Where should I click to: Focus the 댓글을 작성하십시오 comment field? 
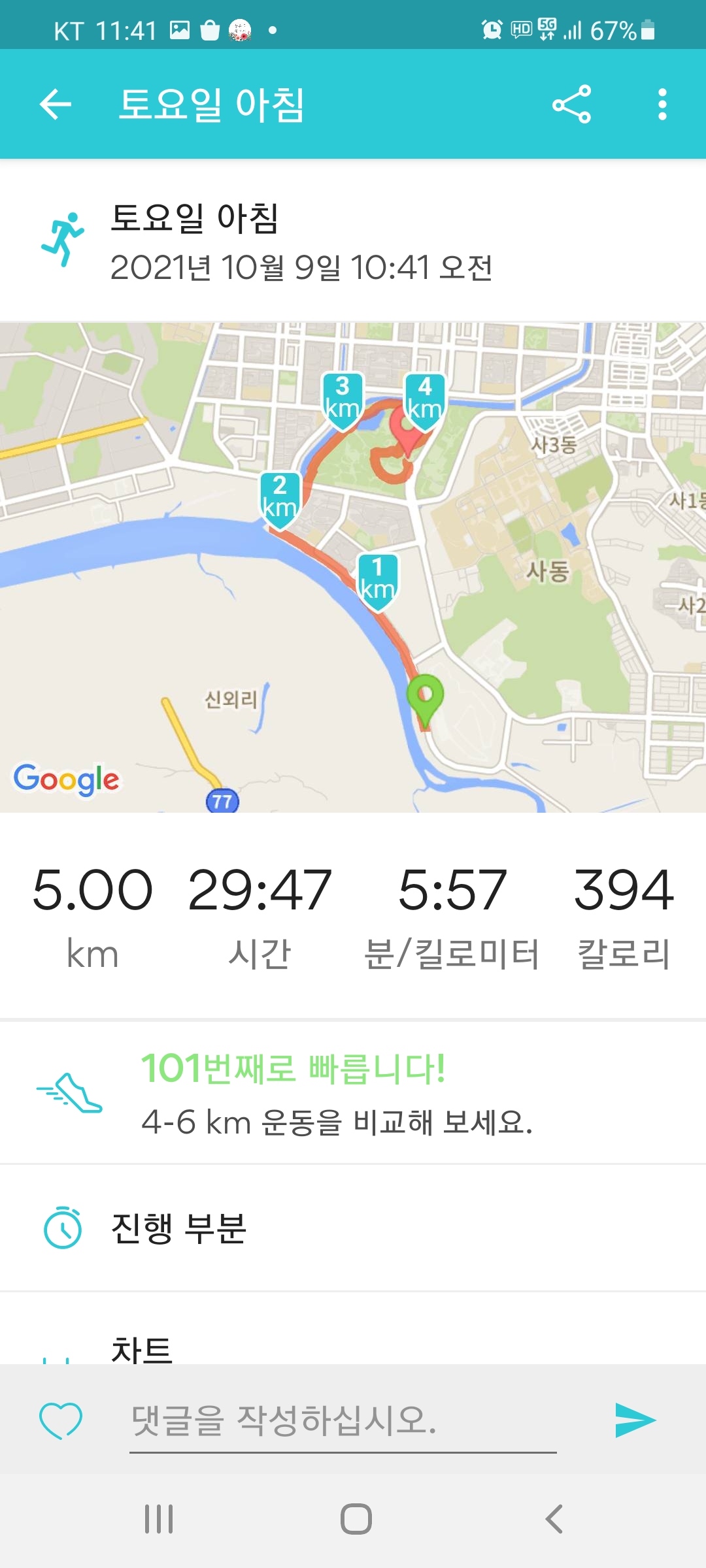(x=343, y=1420)
